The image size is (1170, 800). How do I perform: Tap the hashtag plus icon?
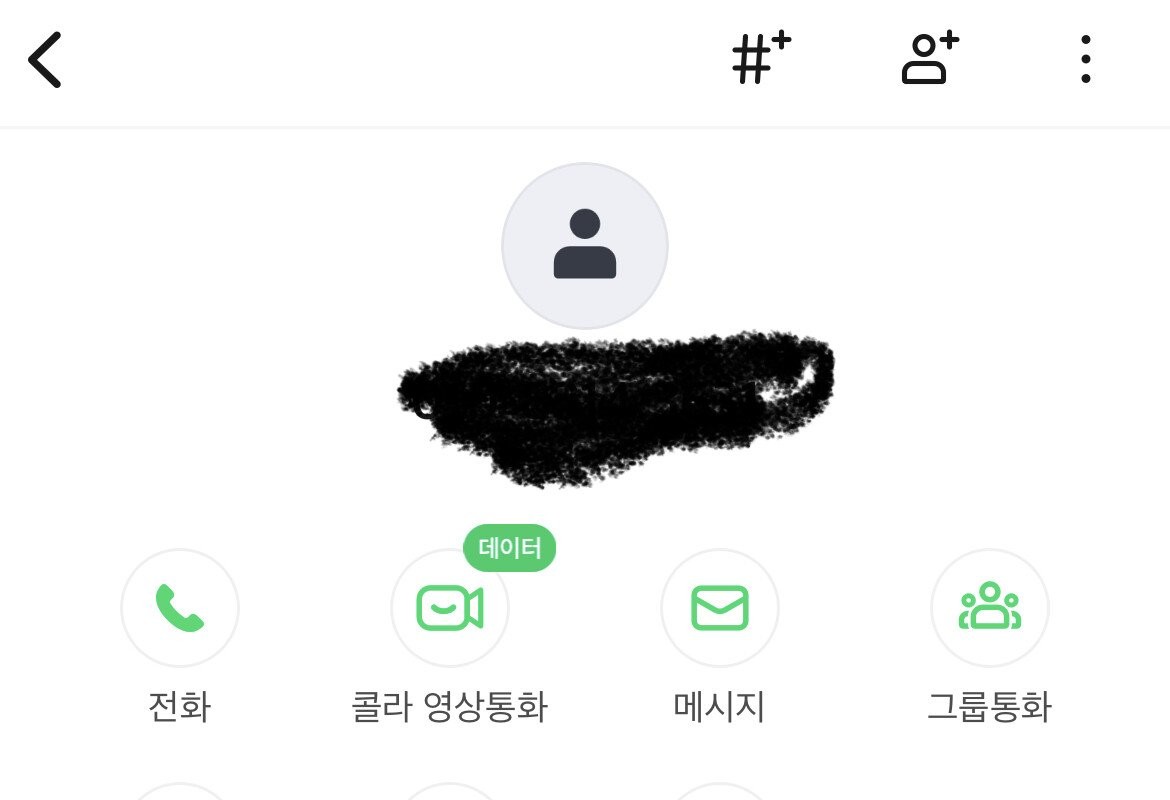(760, 60)
